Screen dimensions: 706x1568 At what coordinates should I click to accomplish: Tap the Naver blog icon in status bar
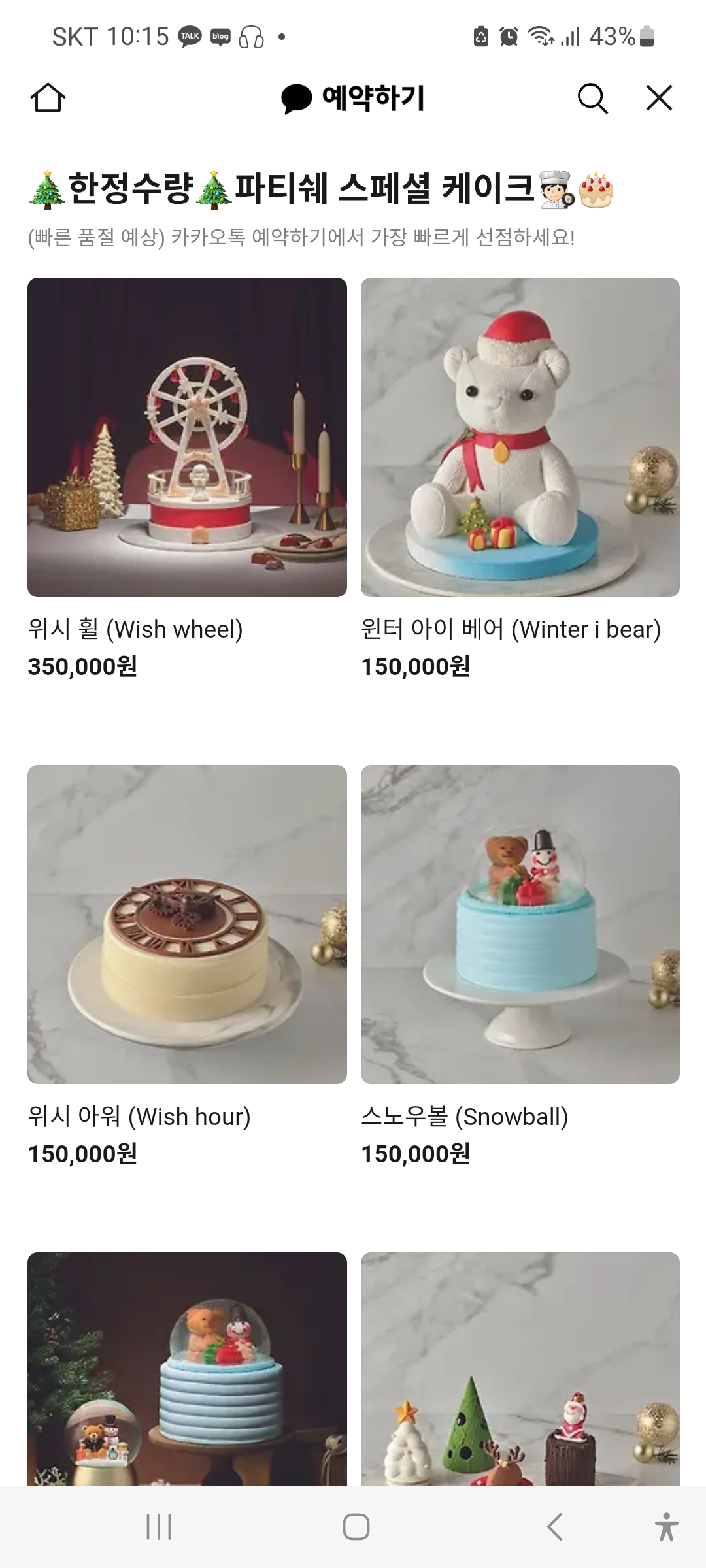click(220, 37)
